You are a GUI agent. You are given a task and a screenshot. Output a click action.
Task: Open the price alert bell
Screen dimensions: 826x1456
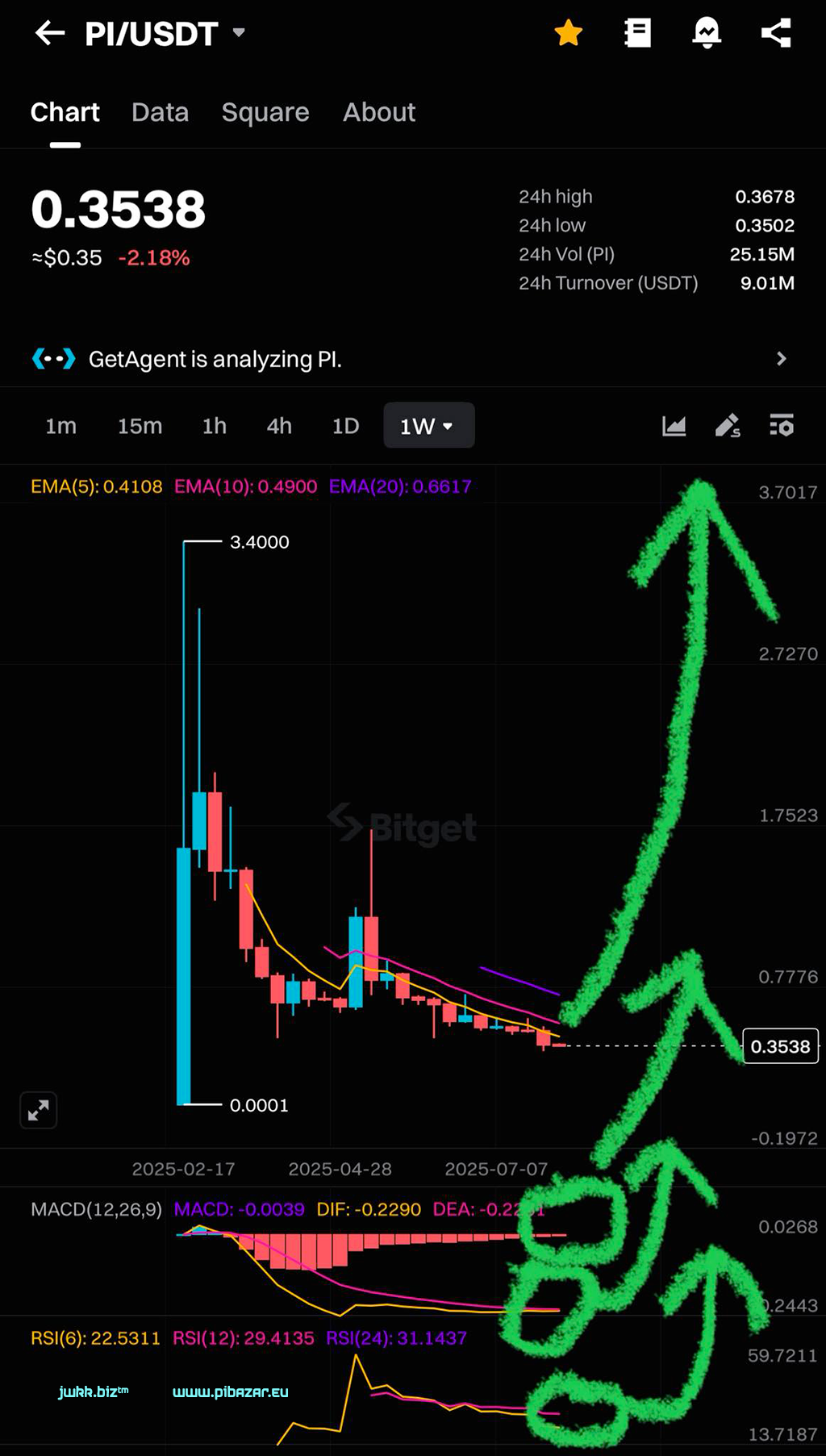coord(707,33)
